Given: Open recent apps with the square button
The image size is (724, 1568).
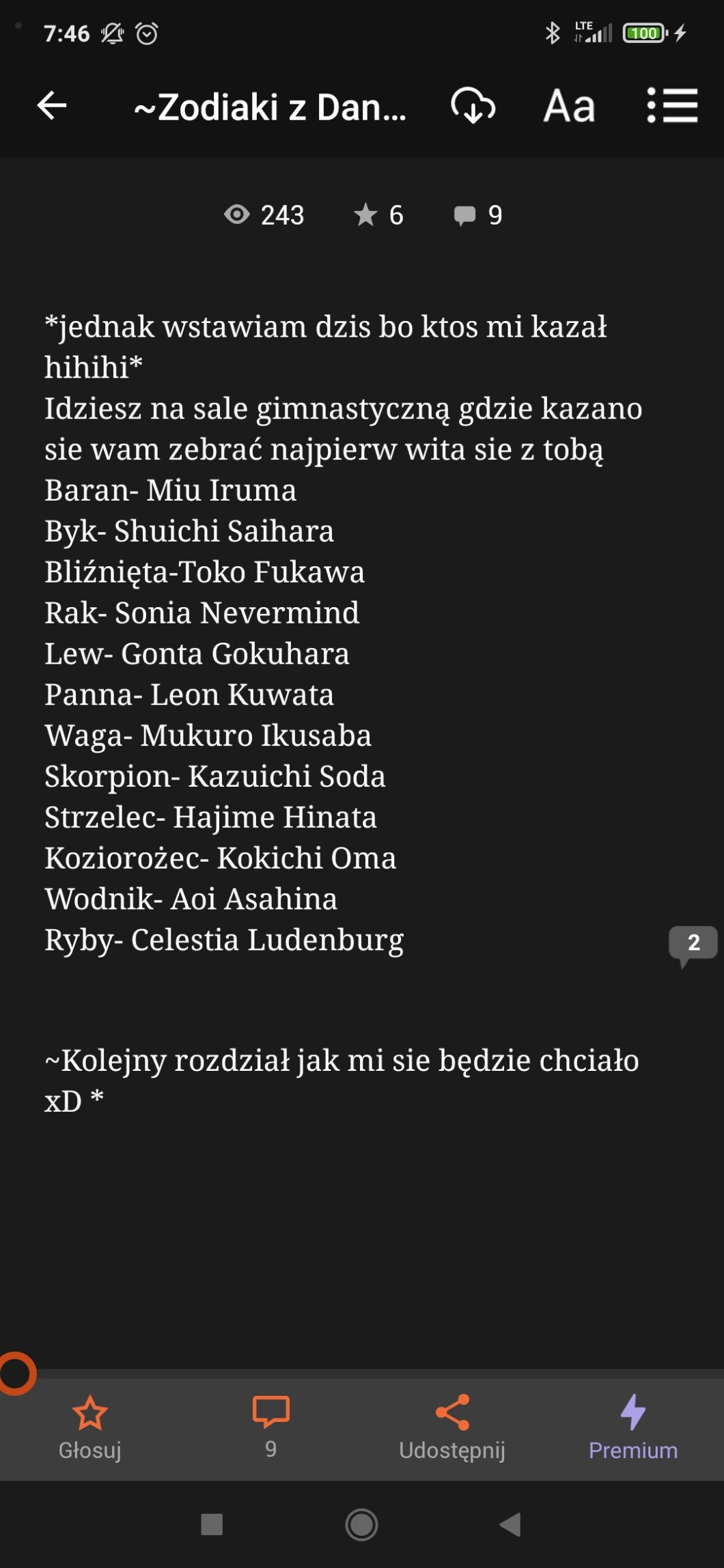Looking at the screenshot, I should 212,1524.
